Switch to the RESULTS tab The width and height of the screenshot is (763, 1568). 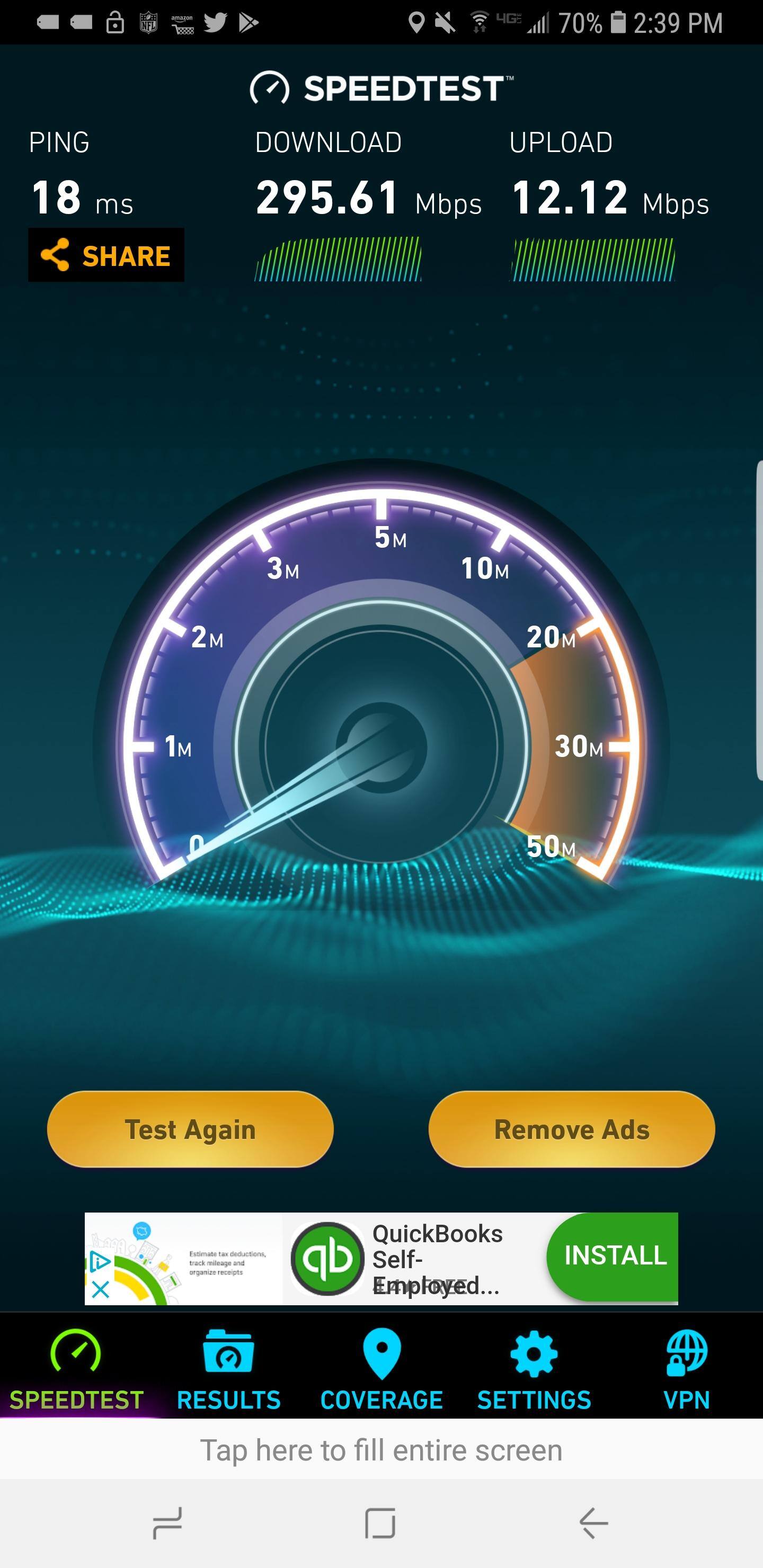[230, 1400]
